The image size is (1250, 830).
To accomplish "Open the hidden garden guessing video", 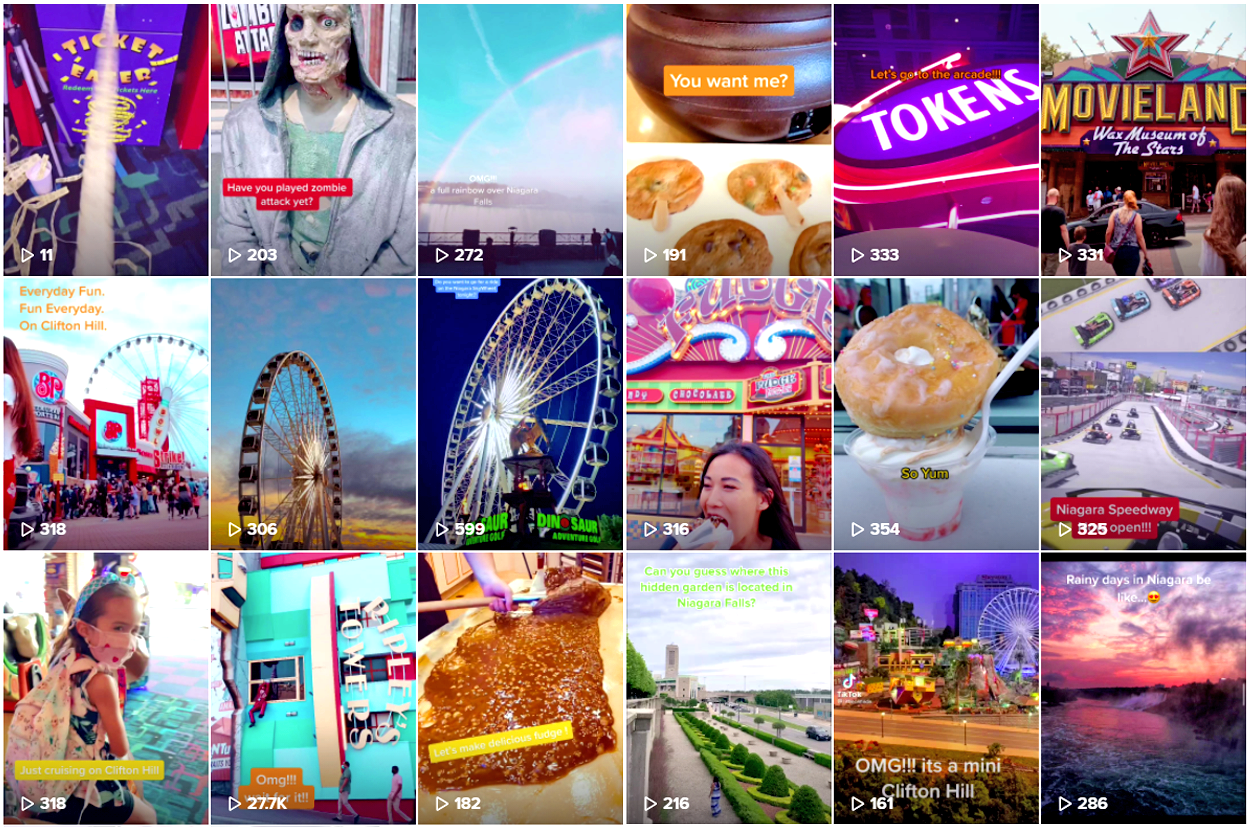I will click(728, 688).
